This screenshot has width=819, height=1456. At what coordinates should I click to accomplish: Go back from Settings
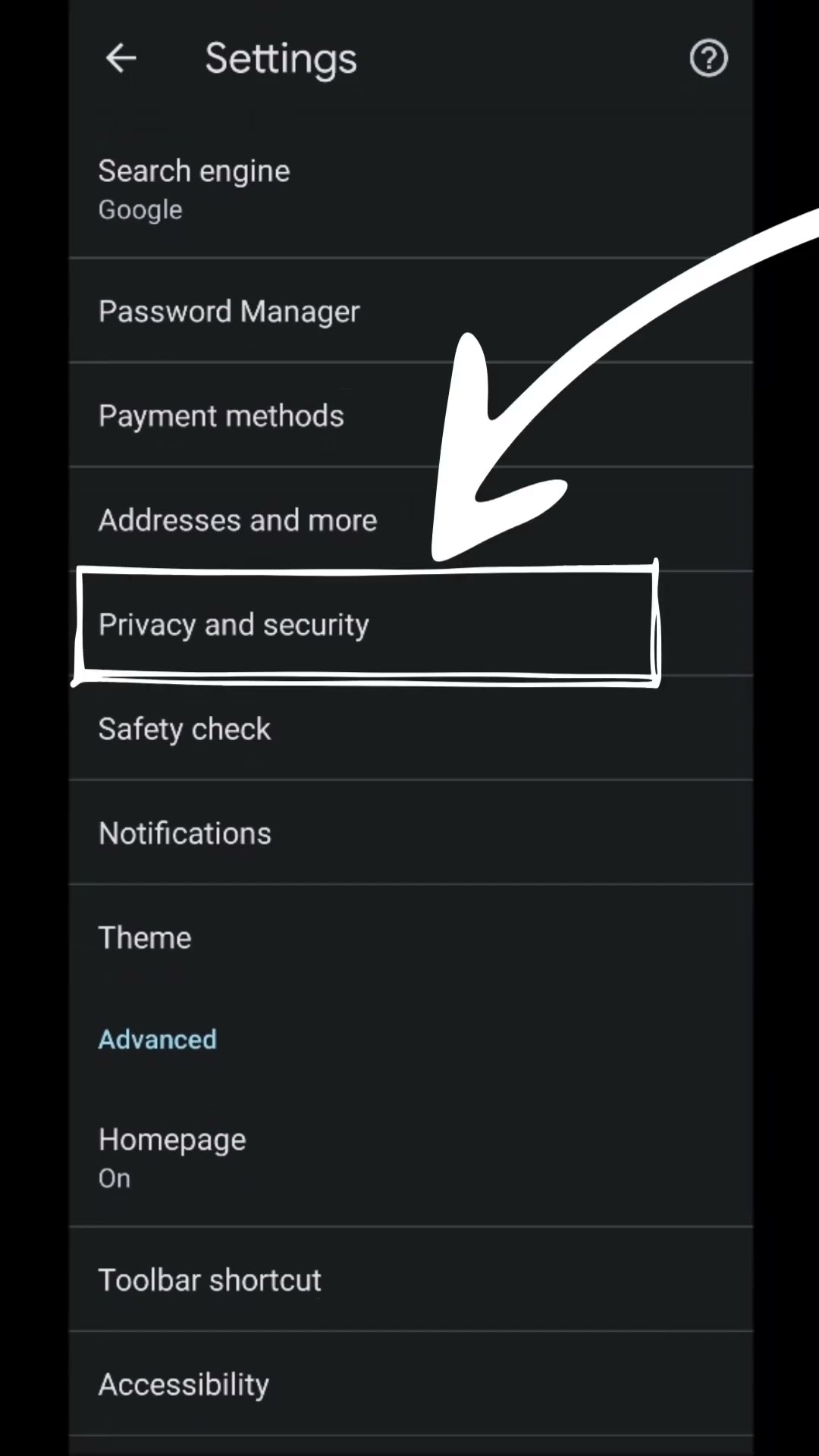(x=121, y=58)
